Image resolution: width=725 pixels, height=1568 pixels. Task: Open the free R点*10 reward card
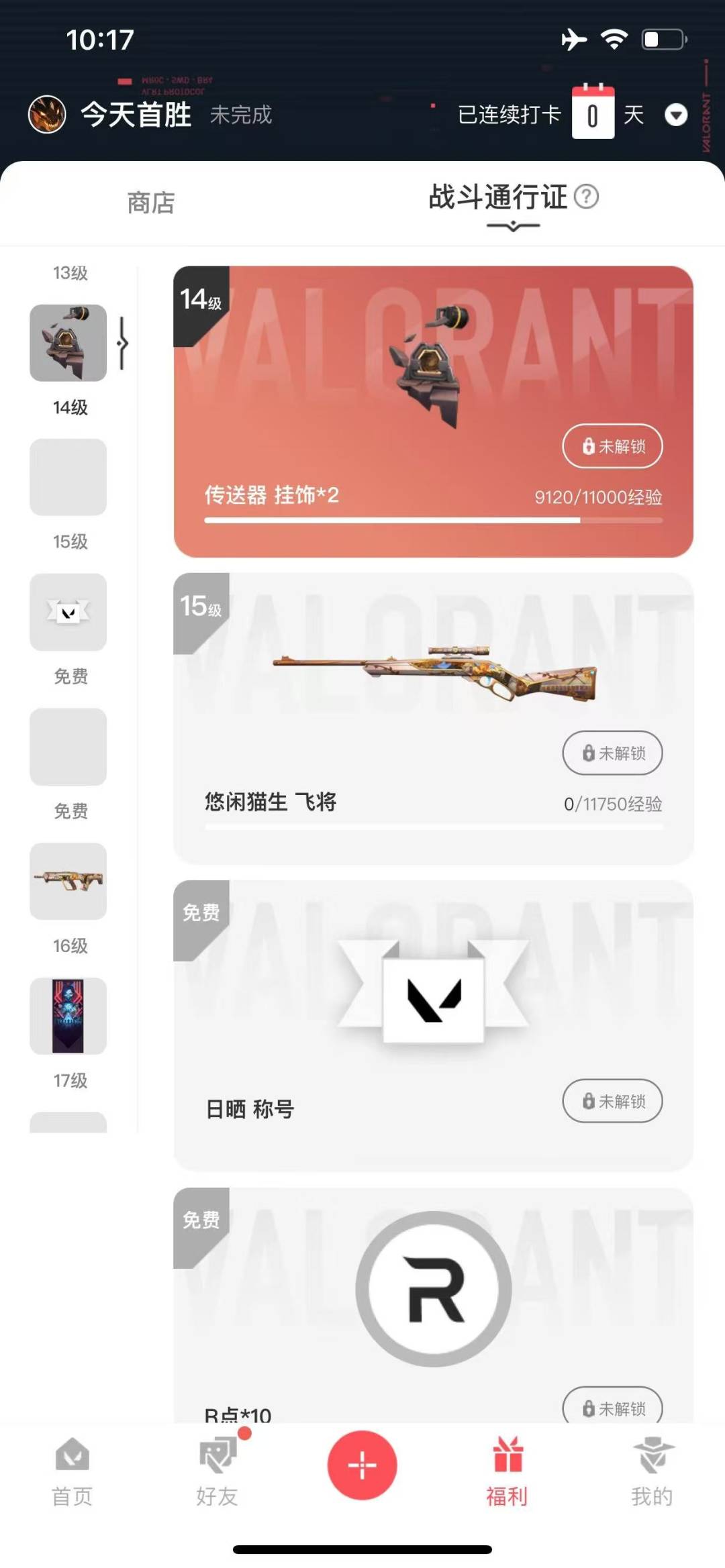point(433,1305)
